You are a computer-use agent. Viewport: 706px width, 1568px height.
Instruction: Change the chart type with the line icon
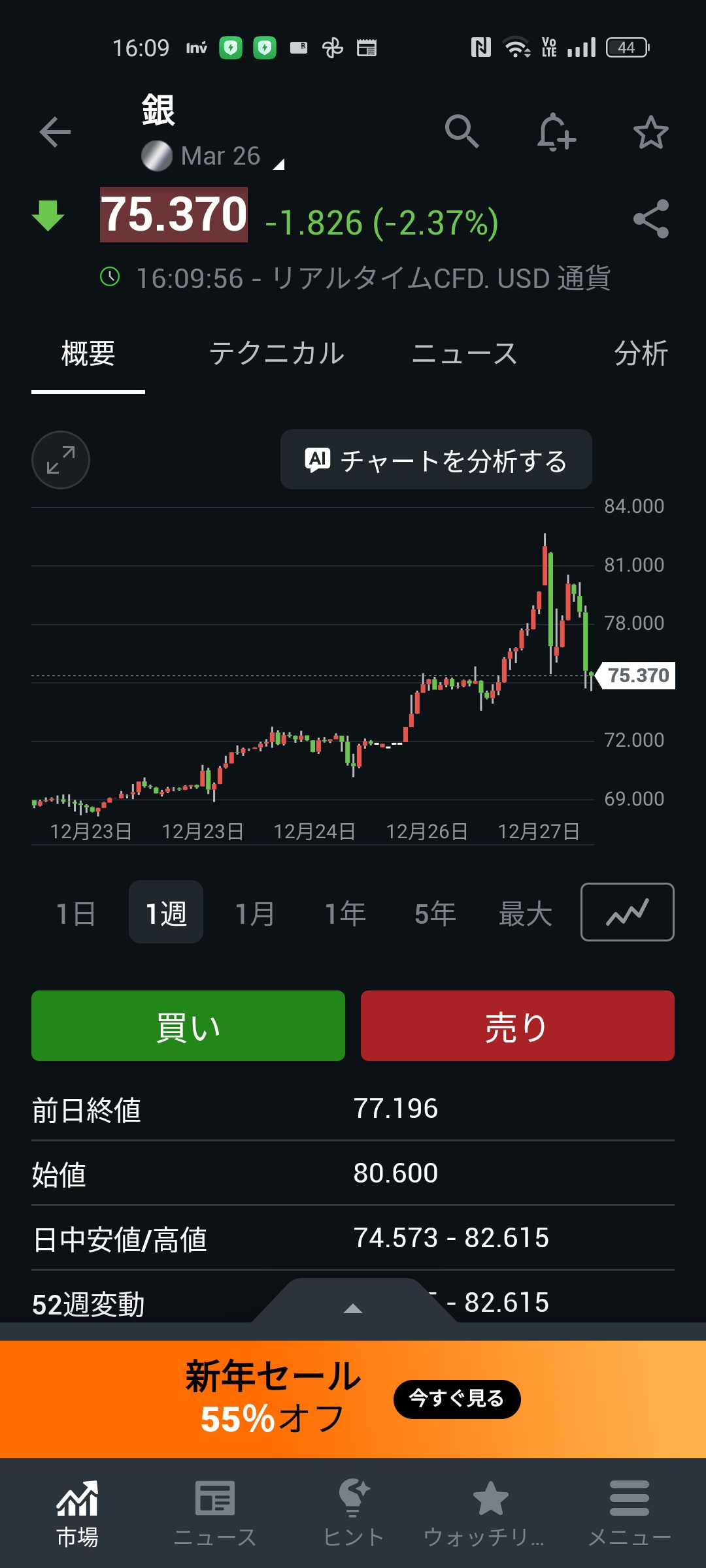627,912
